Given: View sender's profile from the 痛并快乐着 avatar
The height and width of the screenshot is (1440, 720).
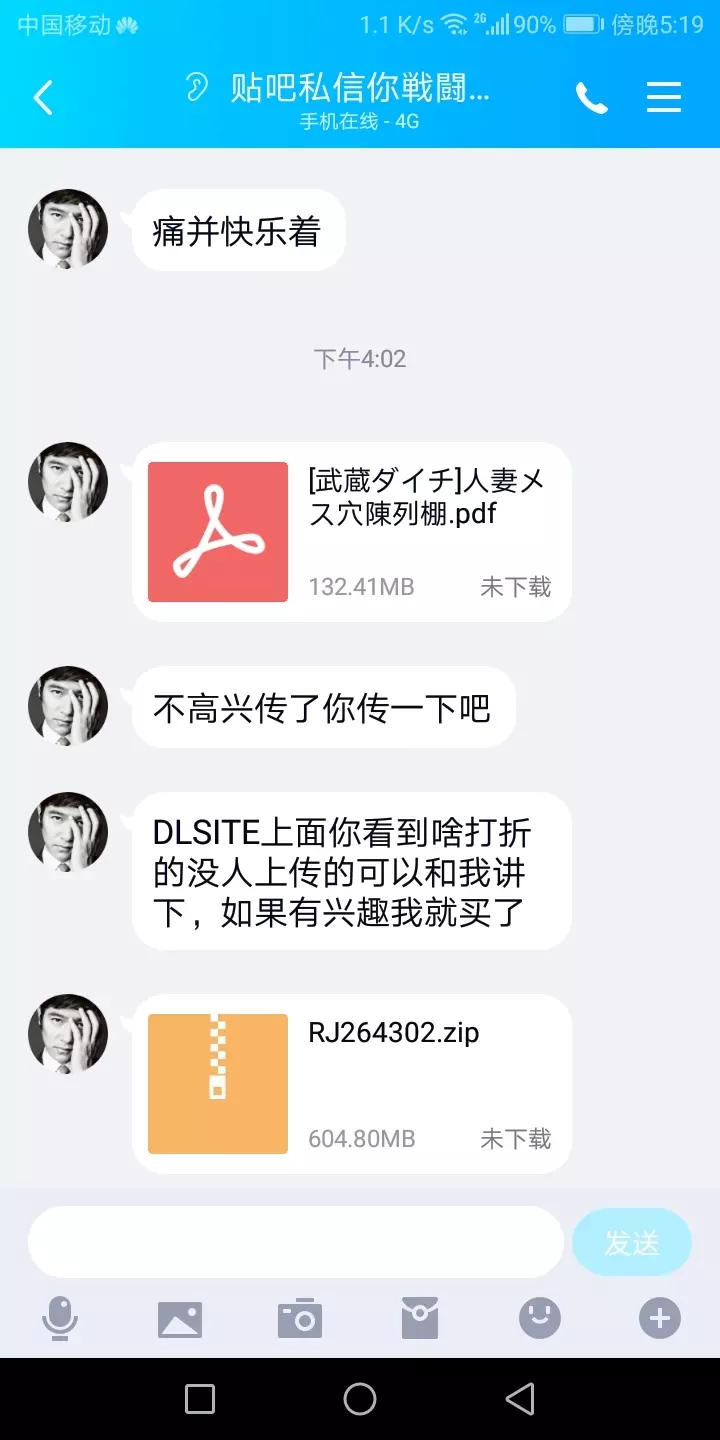Looking at the screenshot, I should (x=68, y=229).
